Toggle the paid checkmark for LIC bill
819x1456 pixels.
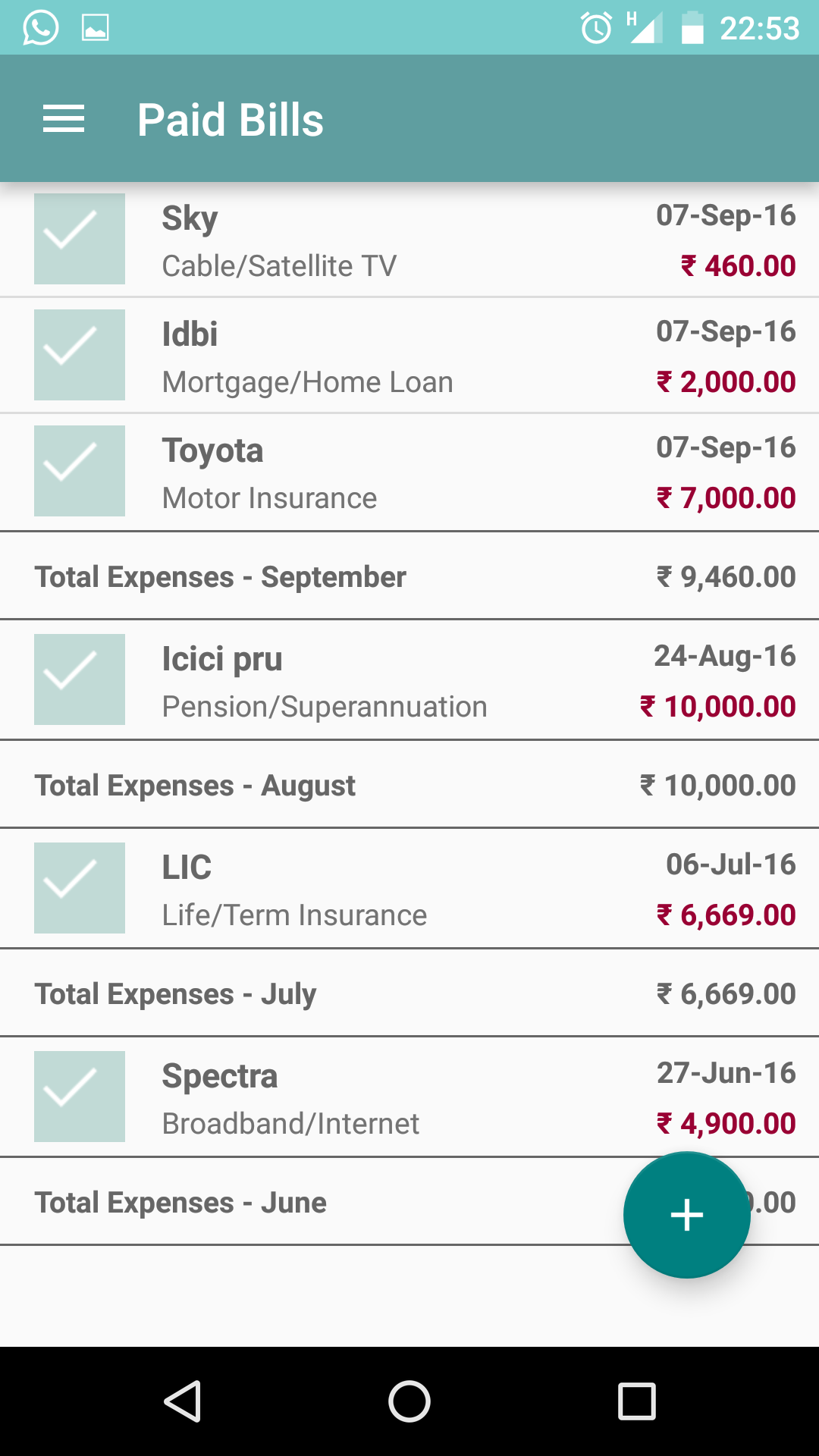click(x=79, y=889)
